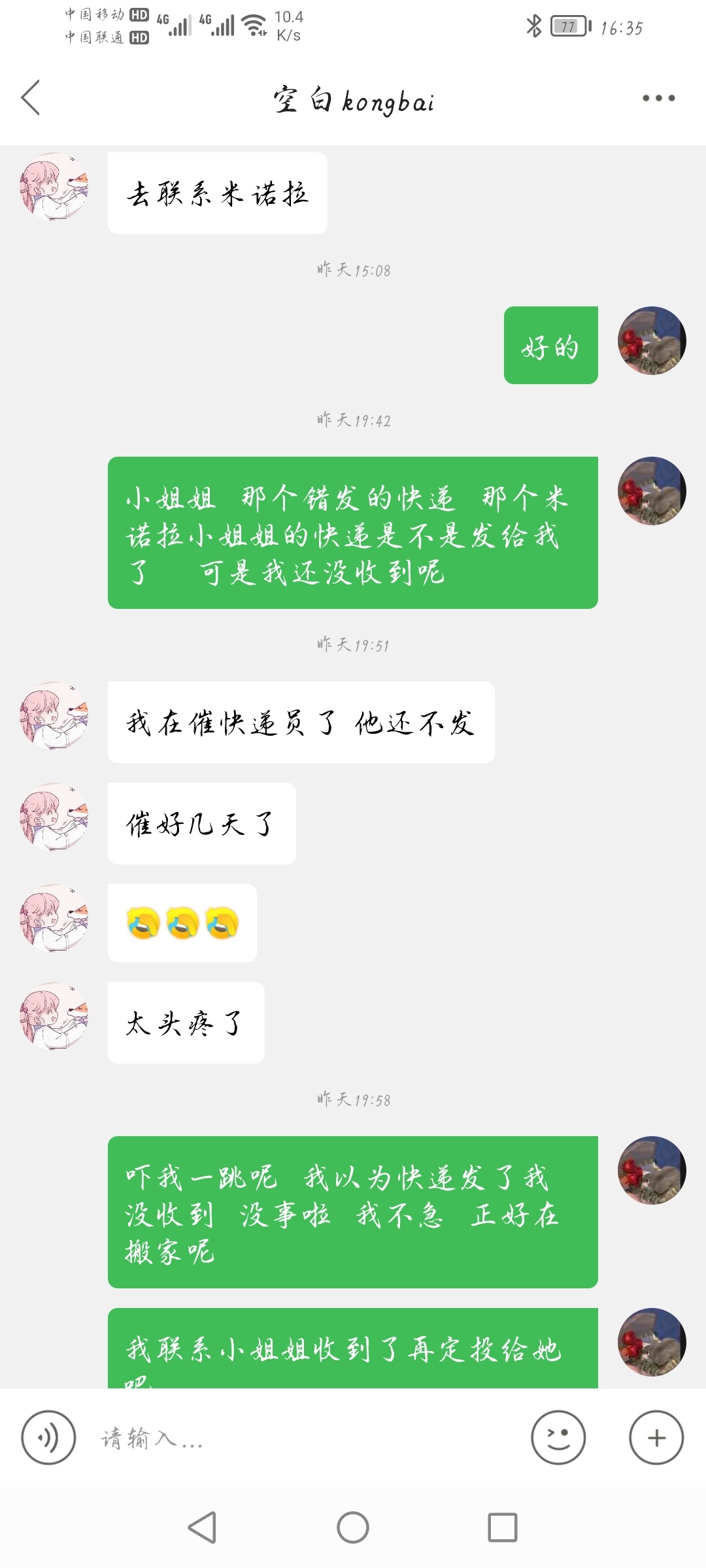Open the three-dot chat options menu
The width and height of the screenshot is (706, 1568).
(x=658, y=98)
